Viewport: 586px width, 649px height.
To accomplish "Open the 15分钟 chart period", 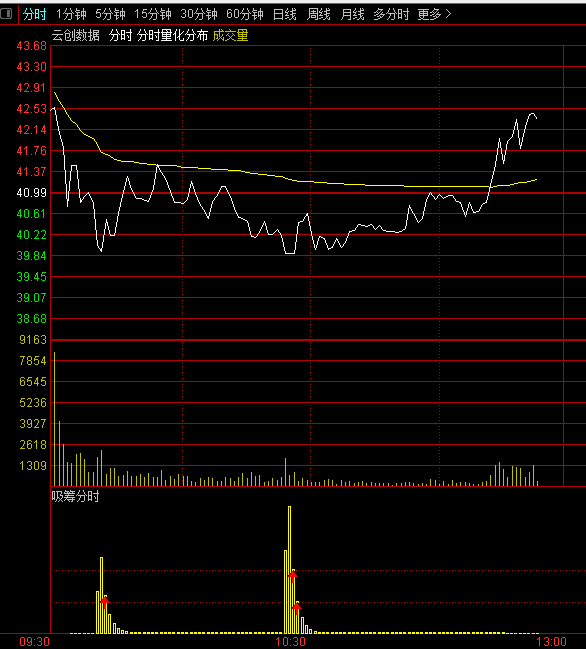I will pyautogui.click(x=152, y=14).
